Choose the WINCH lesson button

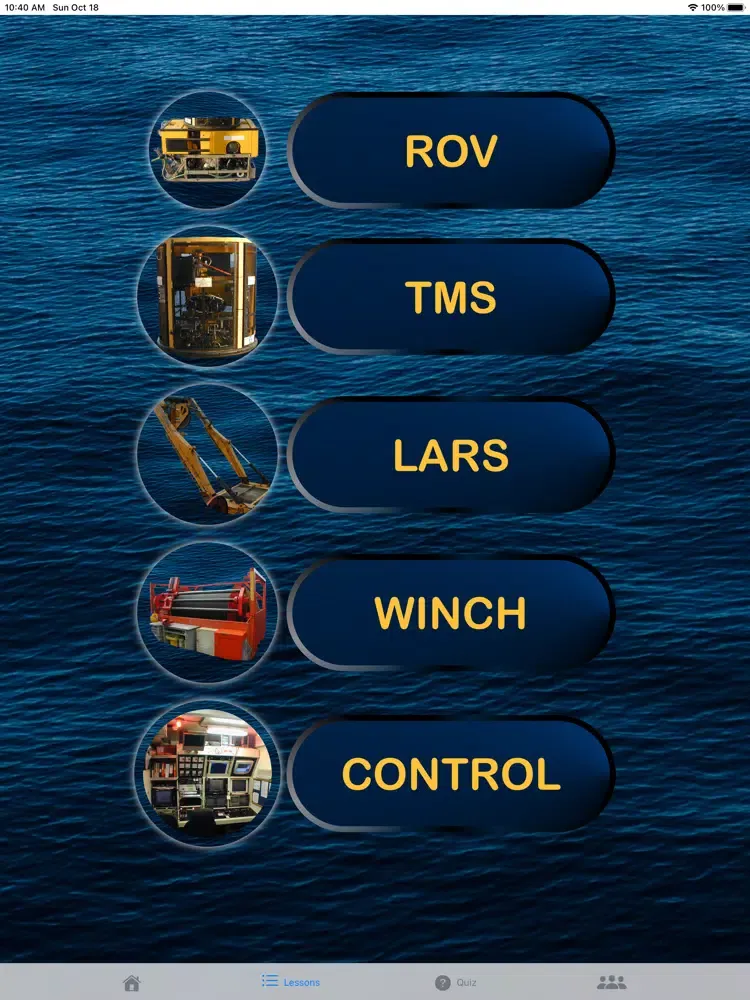coord(451,613)
